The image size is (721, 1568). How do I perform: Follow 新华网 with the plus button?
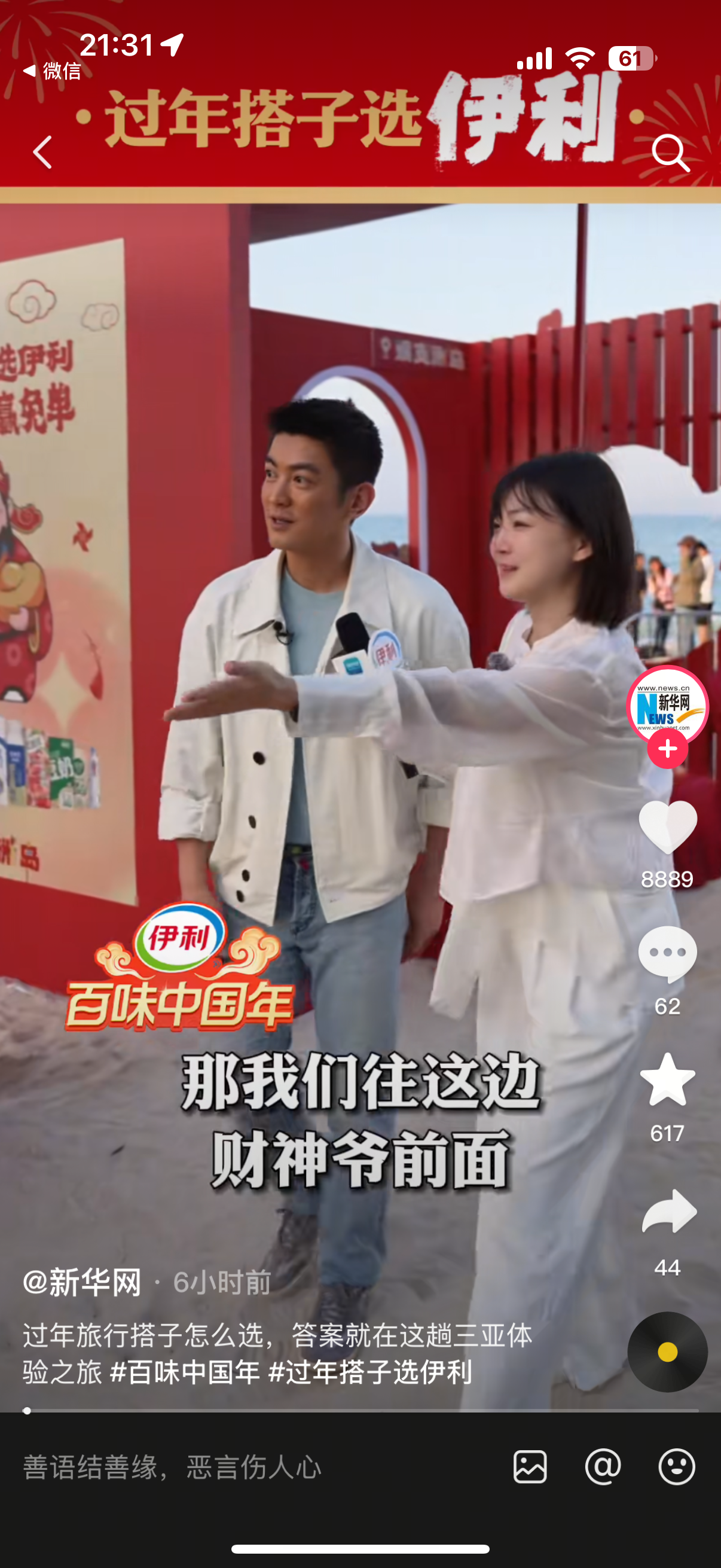click(667, 749)
